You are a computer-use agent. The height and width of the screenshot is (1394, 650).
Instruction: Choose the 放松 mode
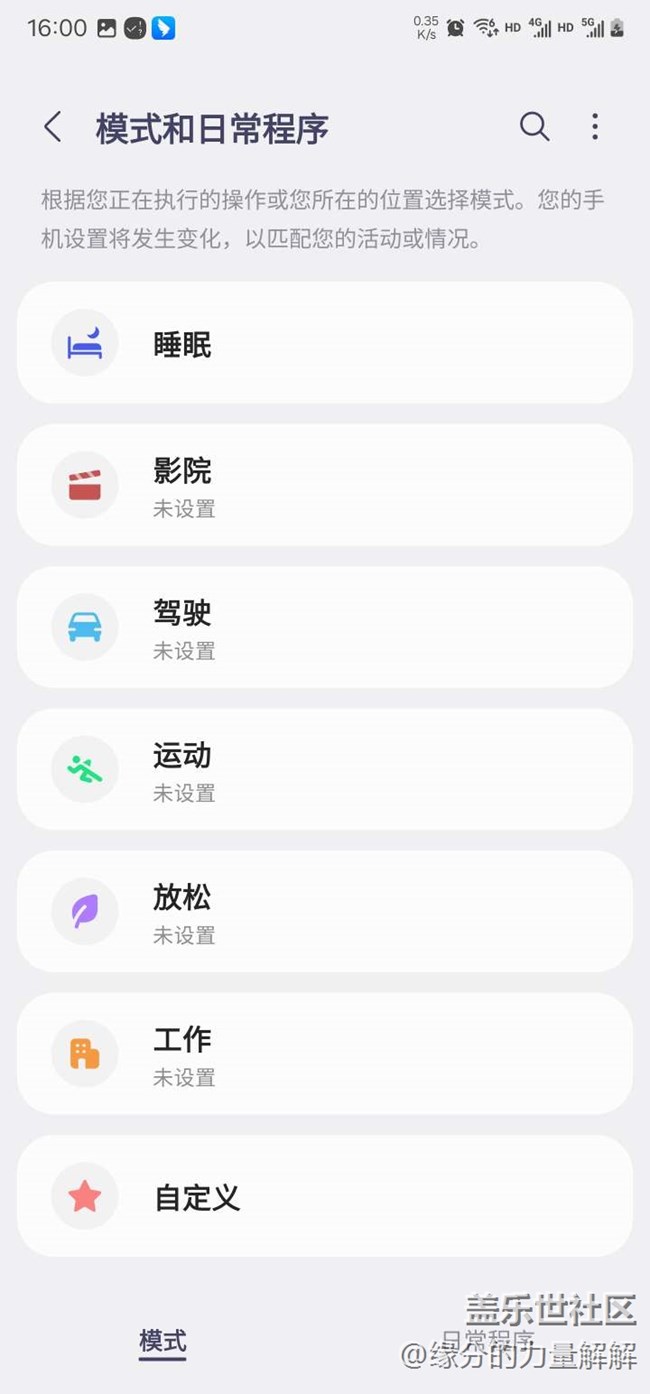[325, 911]
